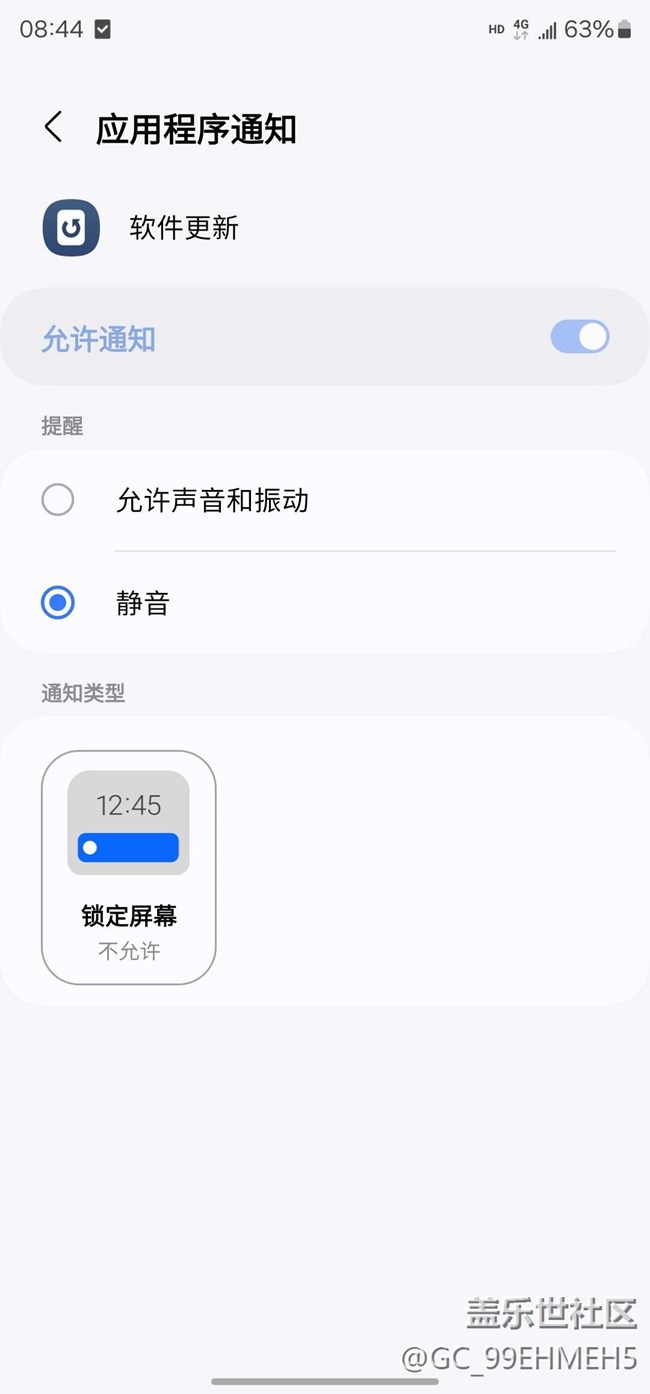Tap the 锁定屏幕 notification type card
The height and width of the screenshot is (1394, 650).
coord(128,867)
